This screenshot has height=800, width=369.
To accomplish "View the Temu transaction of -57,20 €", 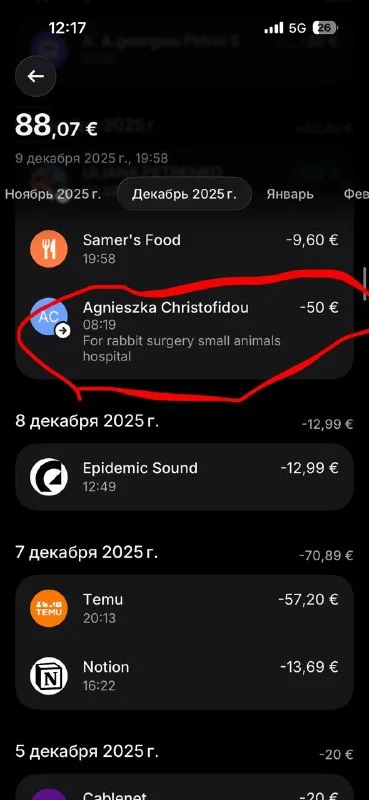I will tap(184, 608).
